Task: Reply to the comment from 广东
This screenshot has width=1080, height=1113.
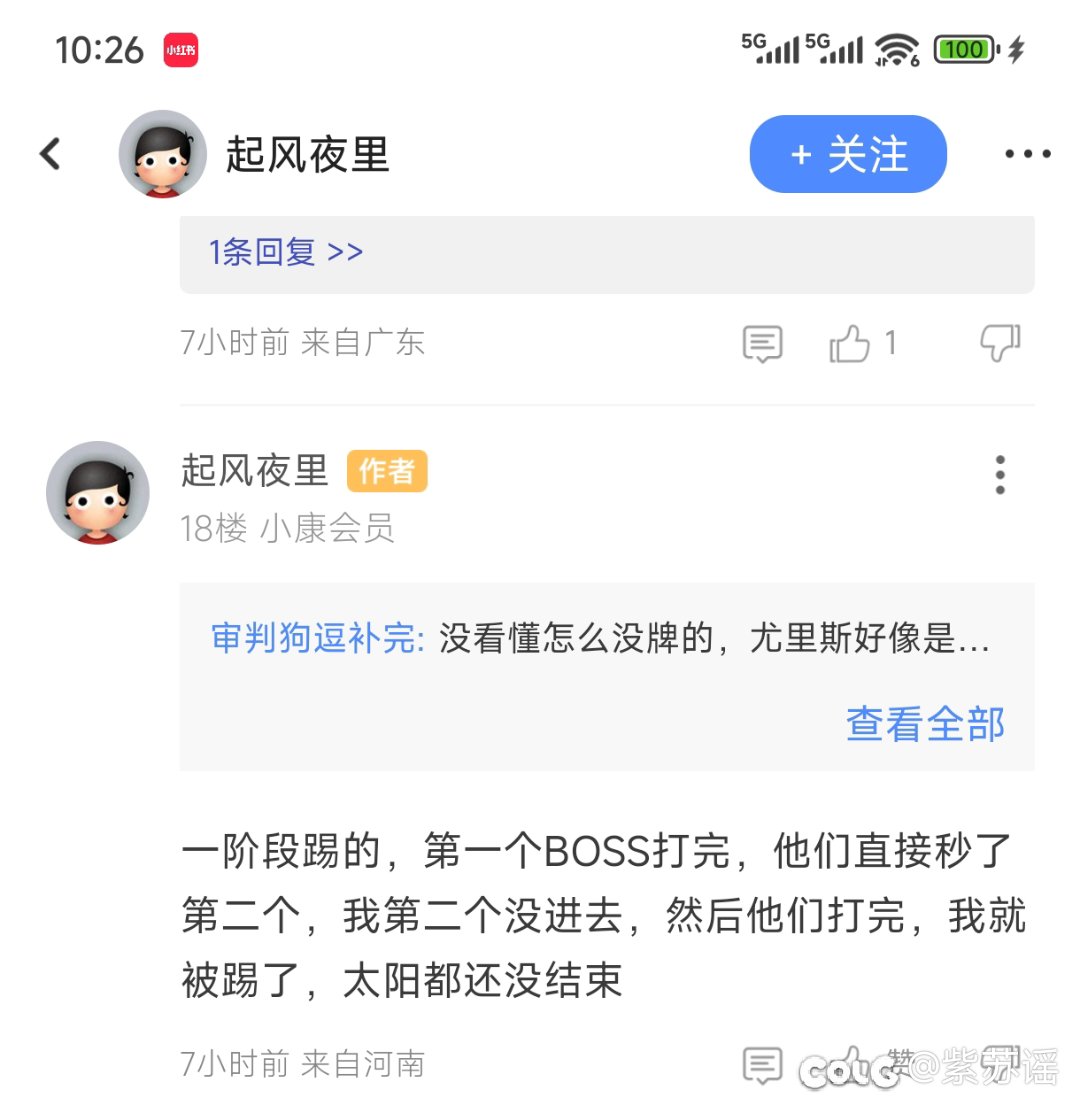Action: click(762, 344)
